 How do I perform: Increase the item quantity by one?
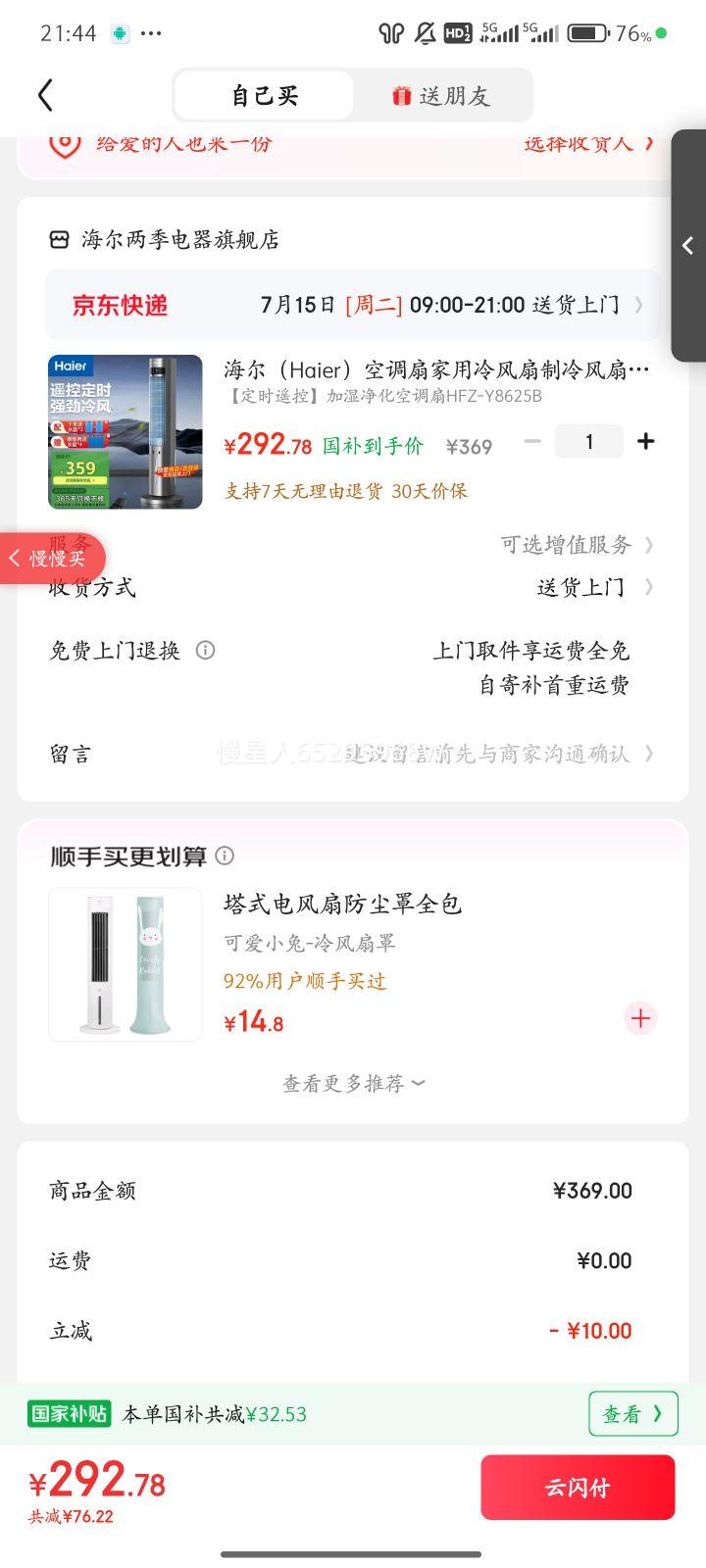coord(645,442)
